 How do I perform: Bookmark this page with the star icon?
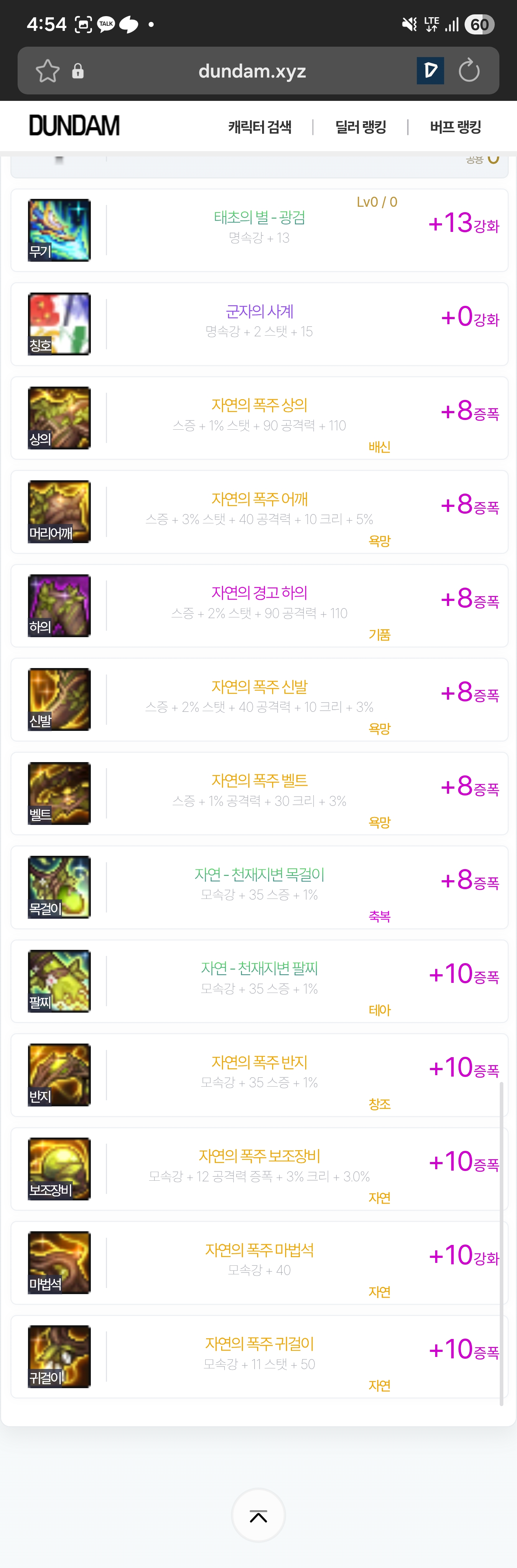47,71
